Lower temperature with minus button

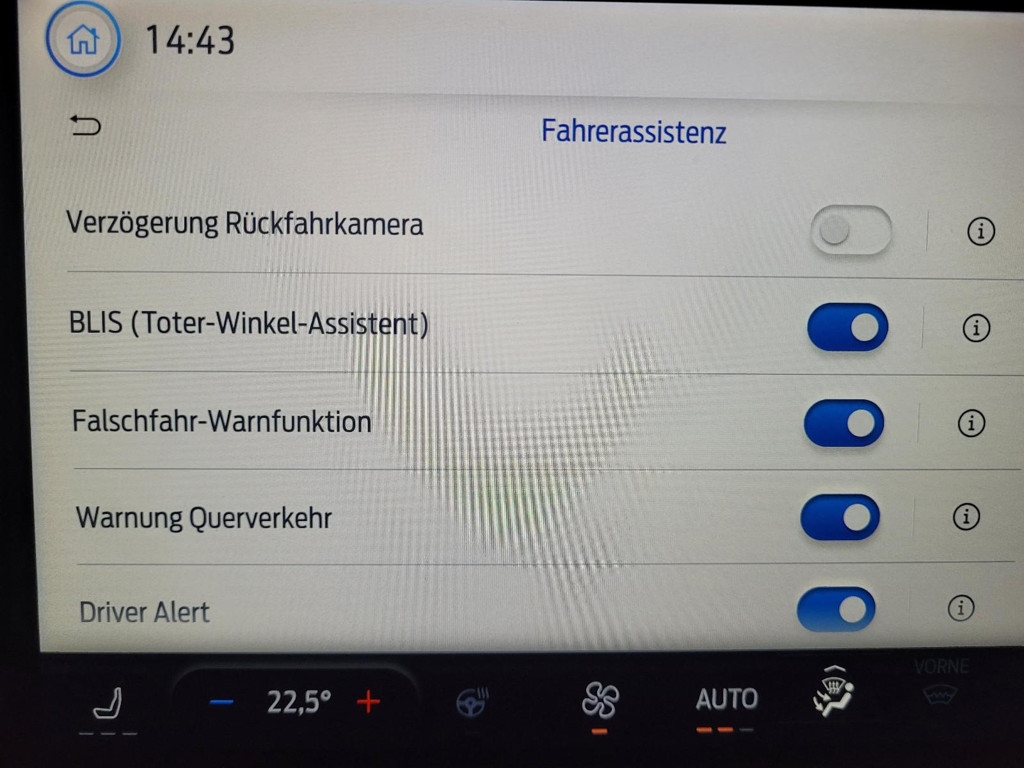pos(221,702)
